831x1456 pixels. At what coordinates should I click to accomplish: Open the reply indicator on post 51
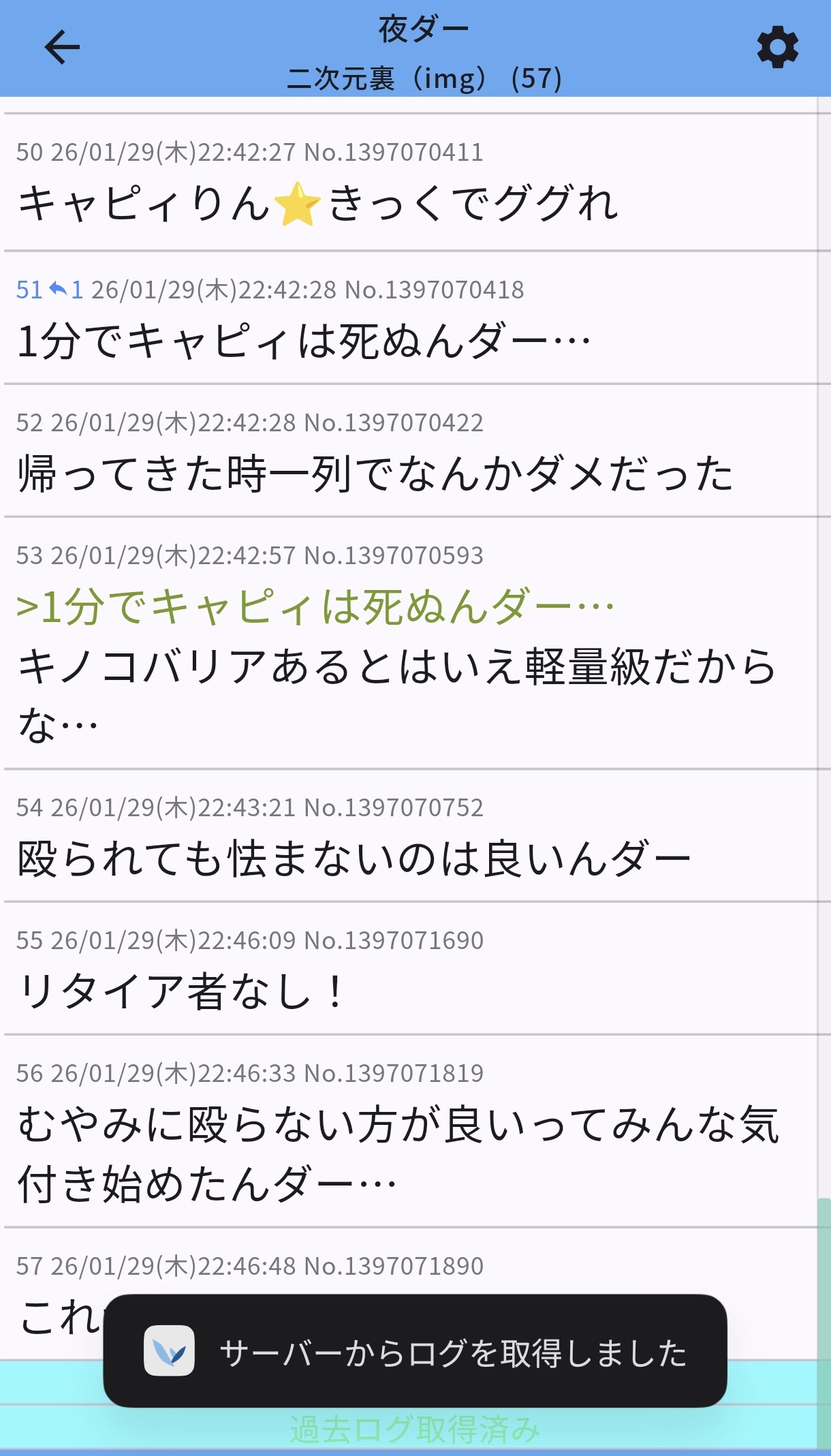[65, 290]
